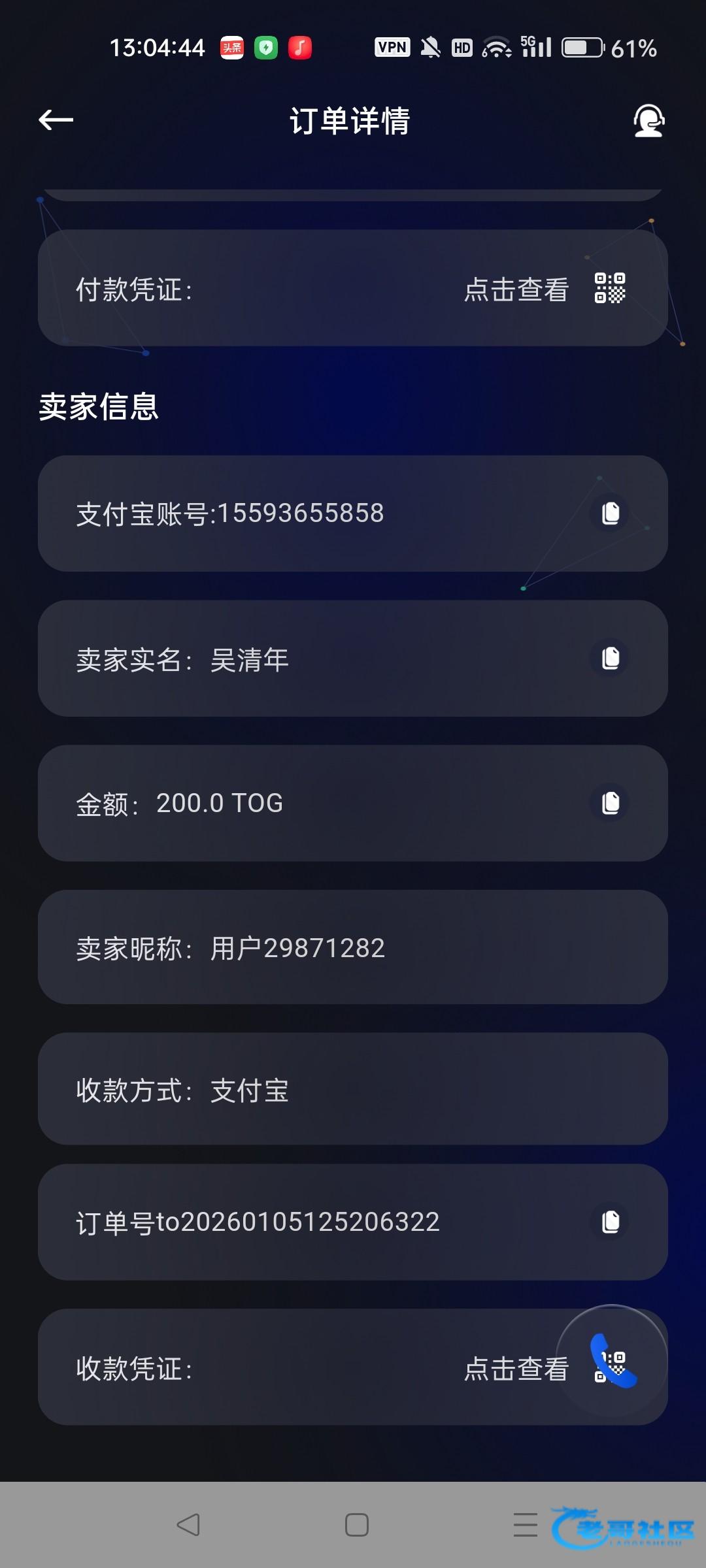The image size is (706, 1568).
Task: Go to the system home screen
Action: [356, 1525]
